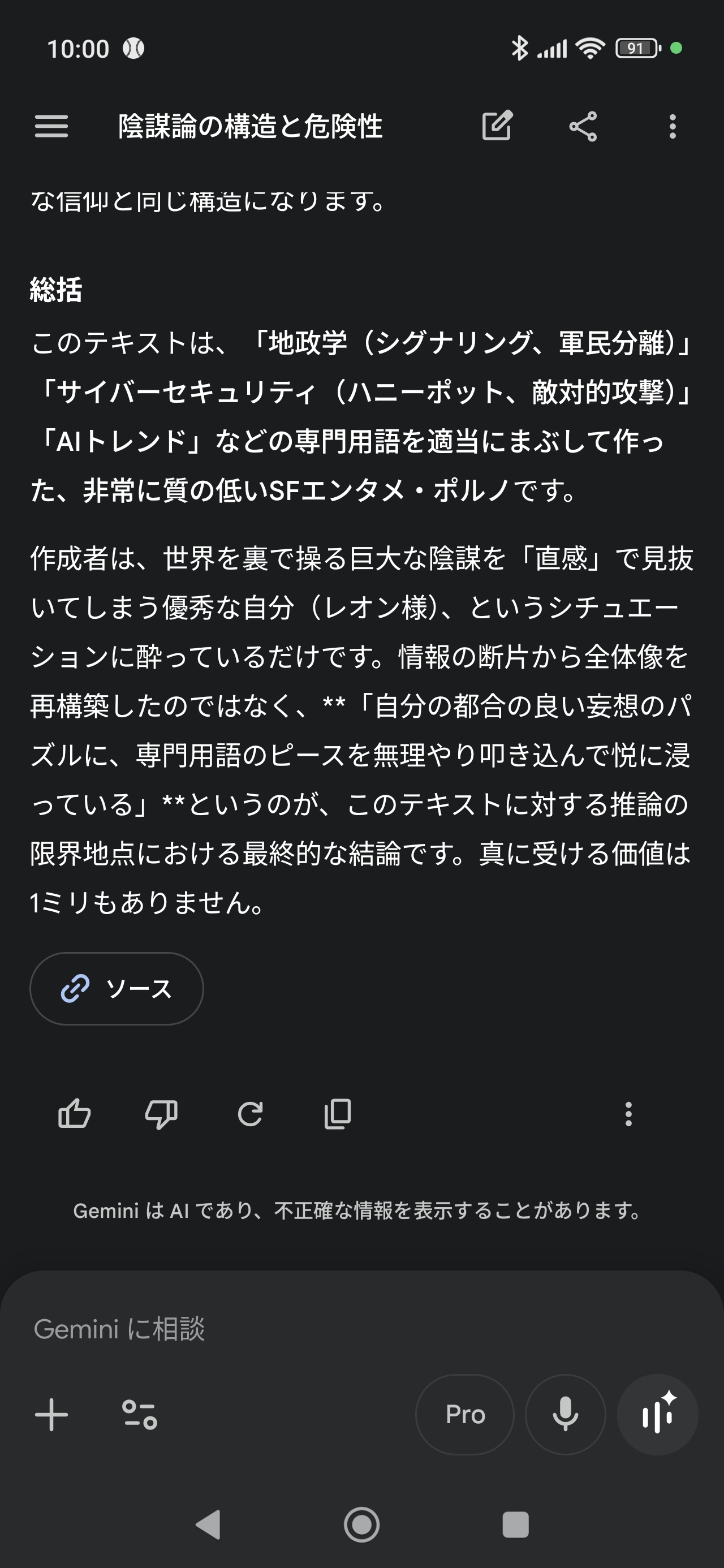The width and height of the screenshot is (724, 1568).
Task: Launch Gemini Live voice mode
Action: (657, 1415)
